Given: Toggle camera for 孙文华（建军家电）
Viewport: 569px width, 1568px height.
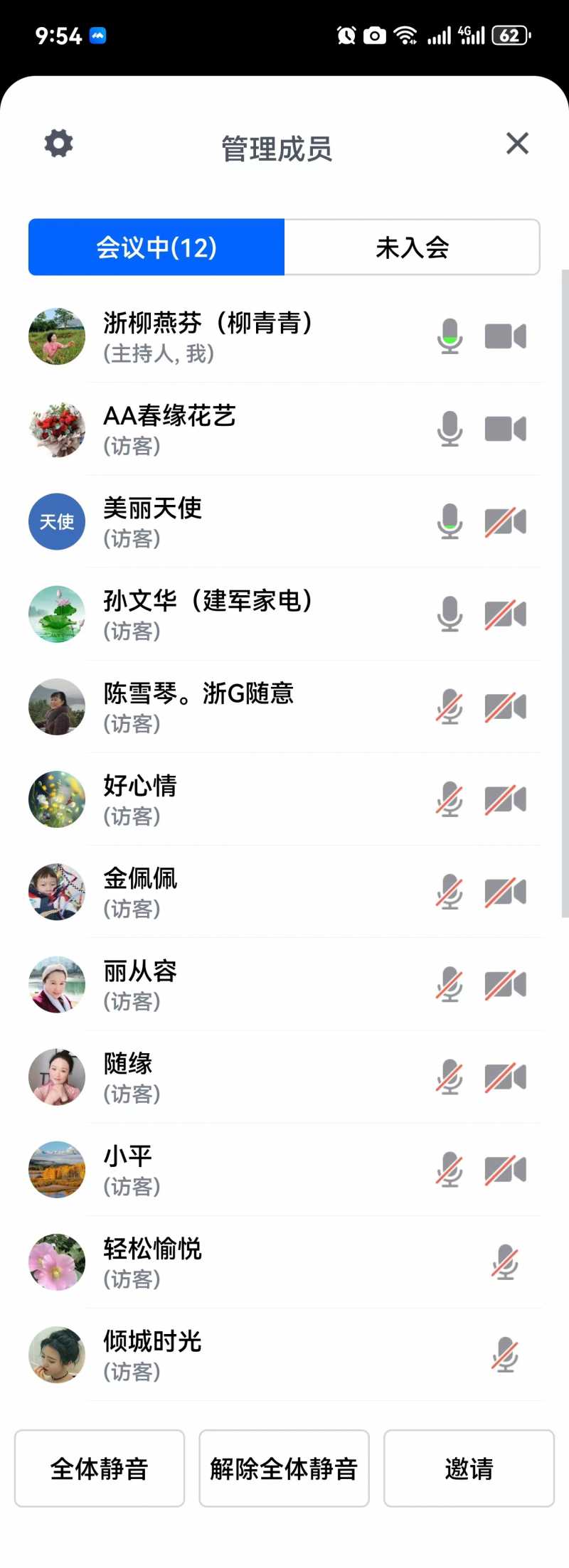Looking at the screenshot, I should pyautogui.click(x=505, y=614).
